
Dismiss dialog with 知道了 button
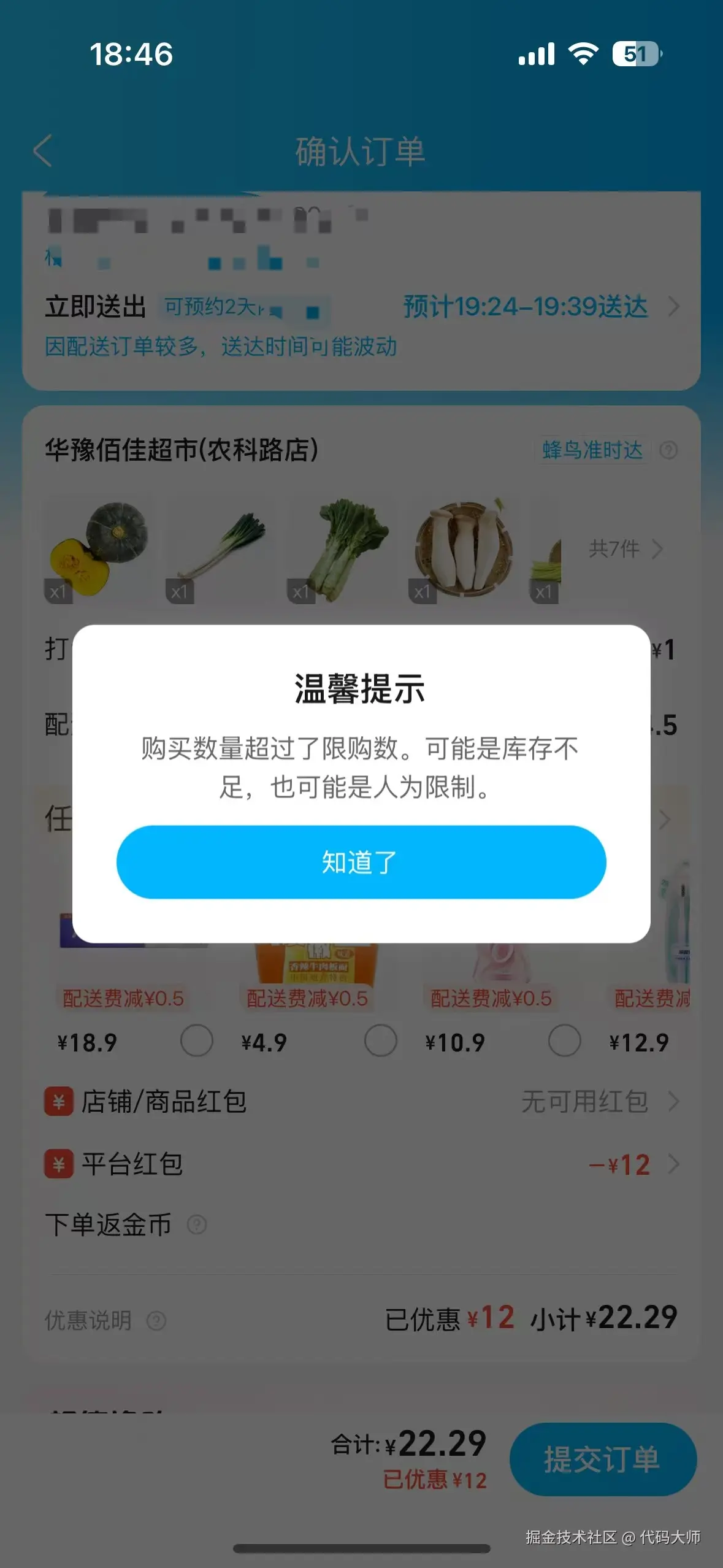361,861
